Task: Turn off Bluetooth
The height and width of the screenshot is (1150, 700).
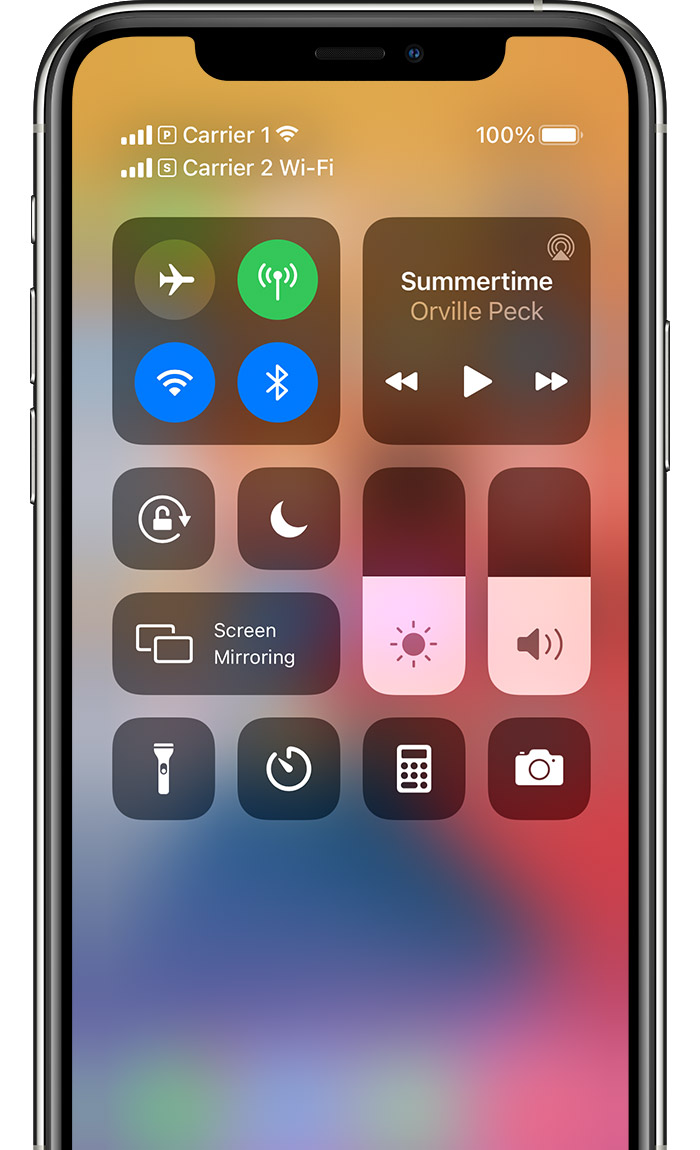Action: pyautogui.click(x=278, y=383)
